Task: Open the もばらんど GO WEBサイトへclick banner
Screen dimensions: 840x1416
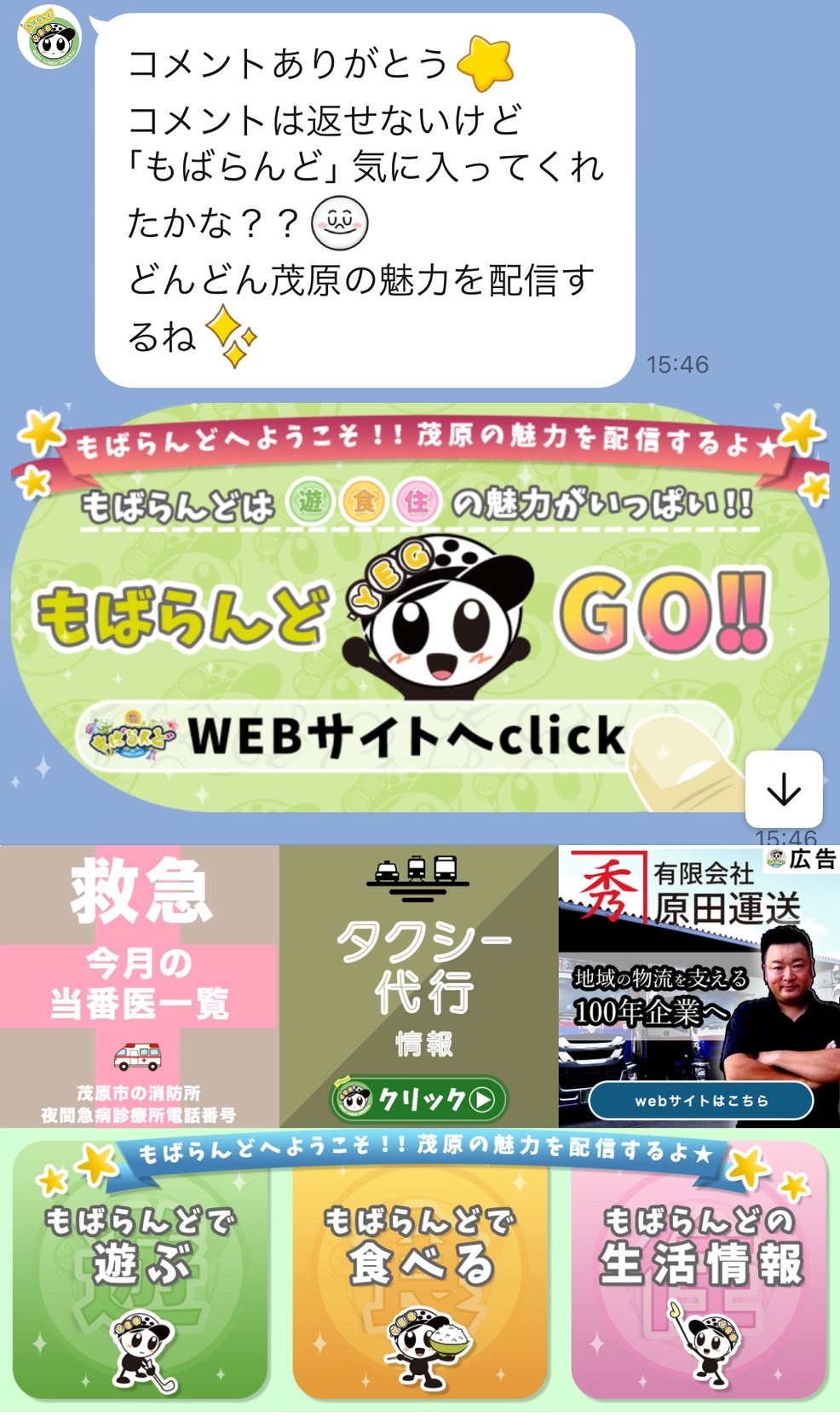Action: coord(400,613)
